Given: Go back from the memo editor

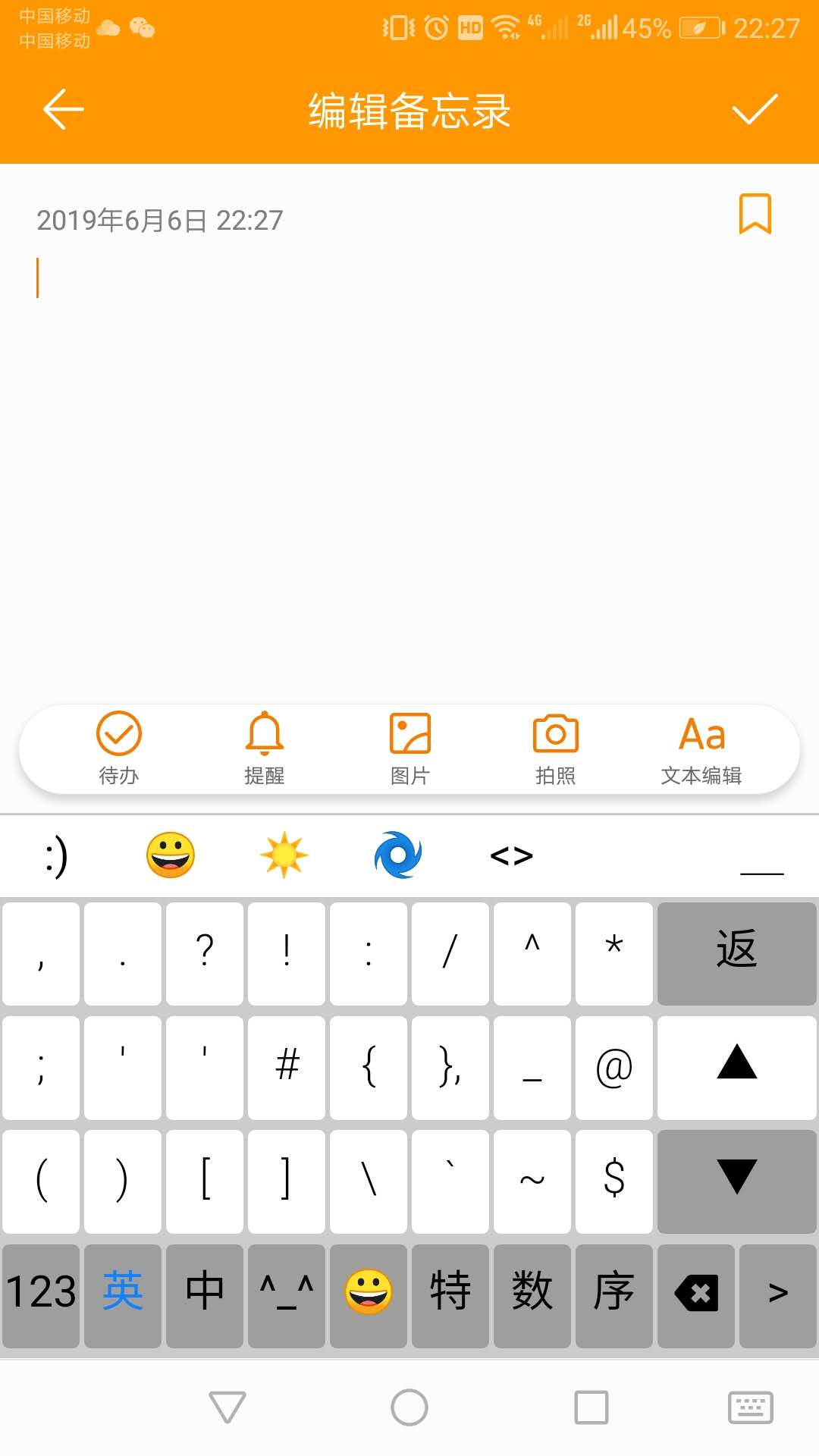Looking at the screenshot, I should click(63, 110).
